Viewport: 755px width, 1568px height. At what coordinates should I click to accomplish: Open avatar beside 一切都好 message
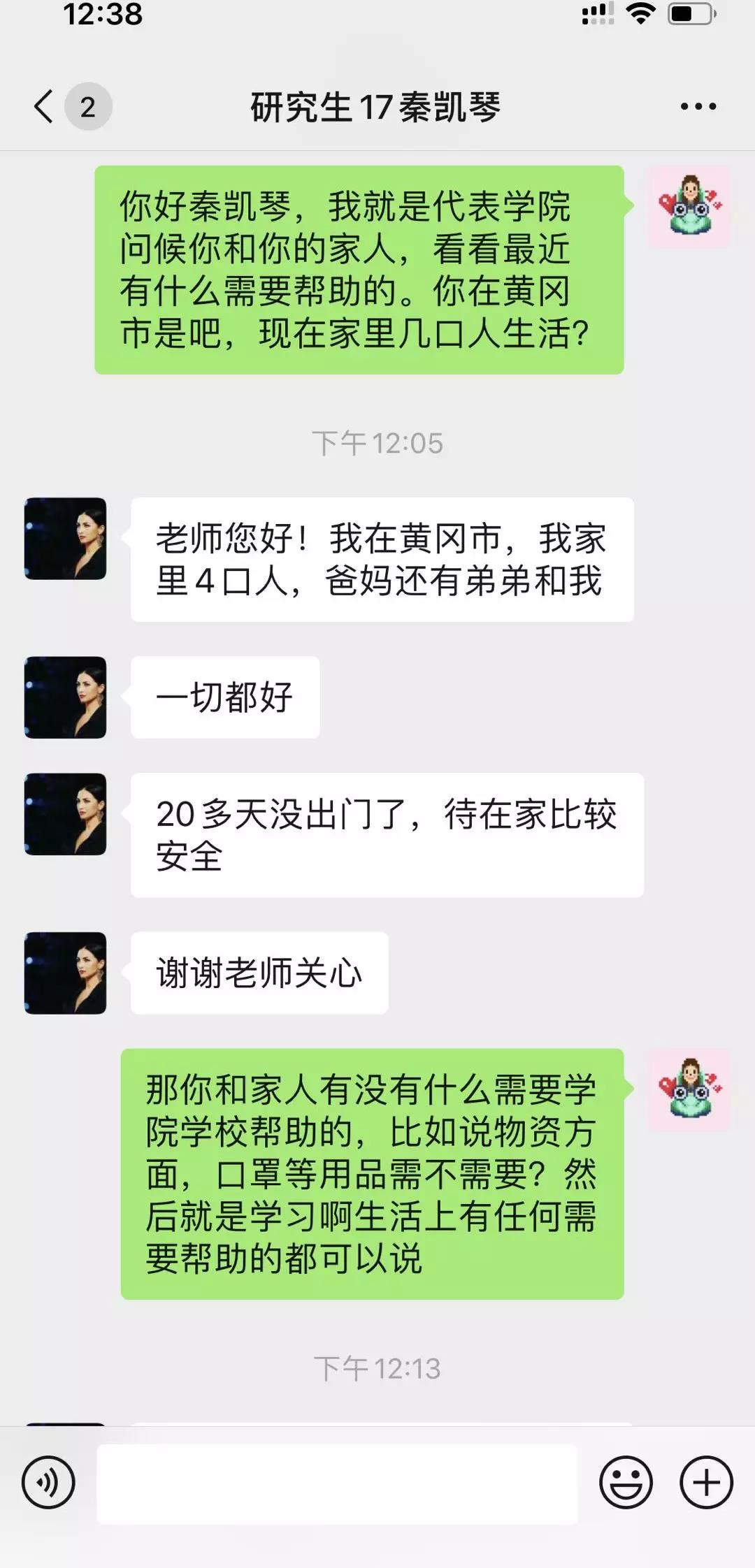[66, 697]
